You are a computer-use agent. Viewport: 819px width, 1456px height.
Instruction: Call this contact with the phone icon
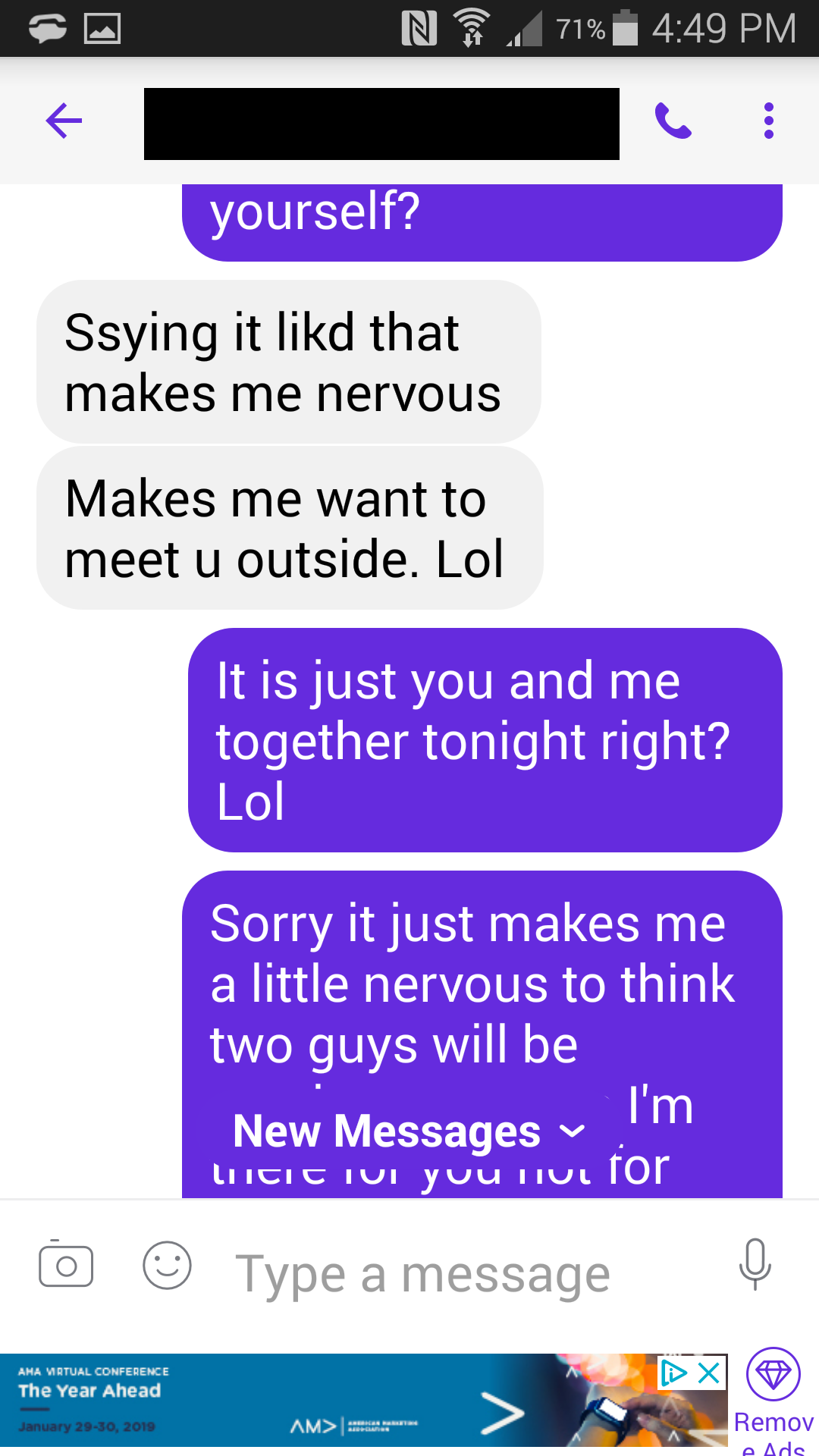coord(673,121)
